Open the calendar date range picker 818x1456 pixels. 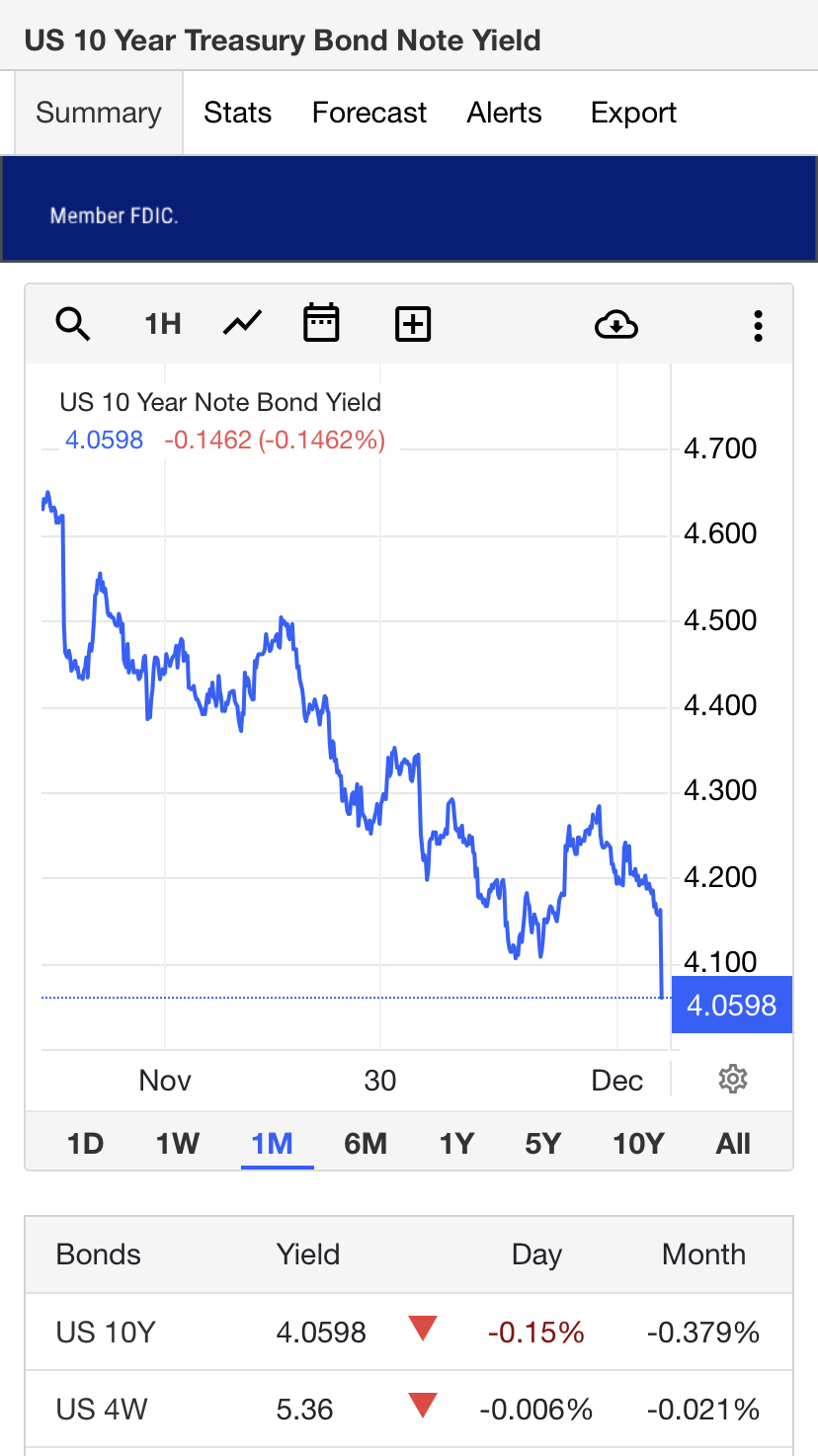[321, 323]
